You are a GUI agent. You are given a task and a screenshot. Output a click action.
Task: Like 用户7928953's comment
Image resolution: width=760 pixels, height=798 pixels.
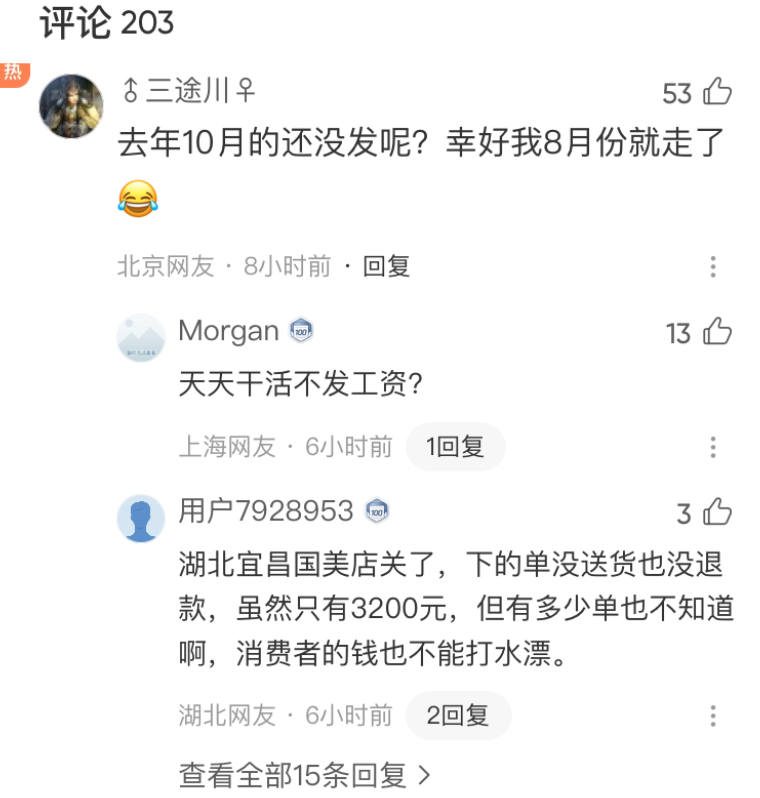[717, 514]
